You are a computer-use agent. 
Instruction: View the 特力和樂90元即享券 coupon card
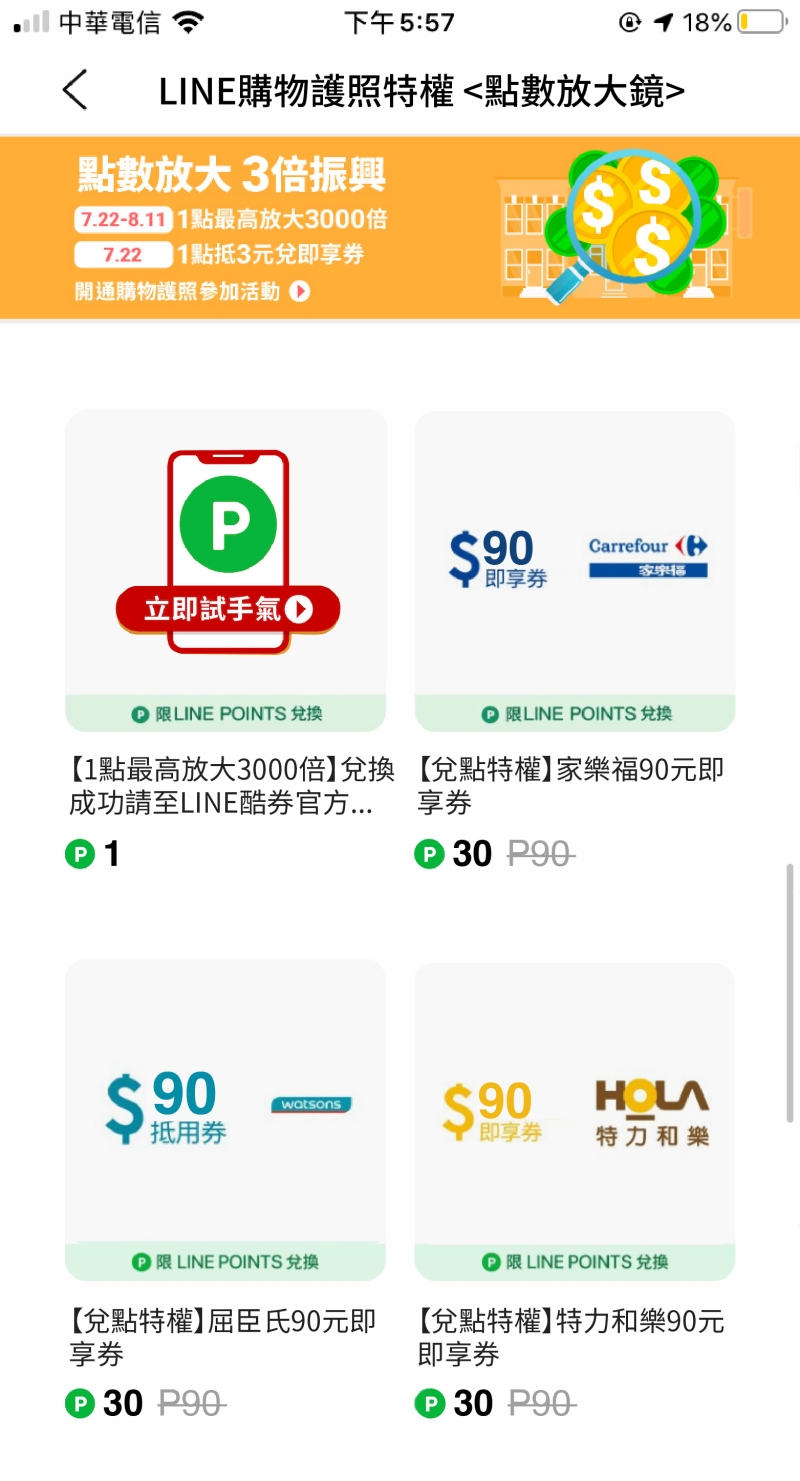pyautogui.click(x=575, y=1120)
